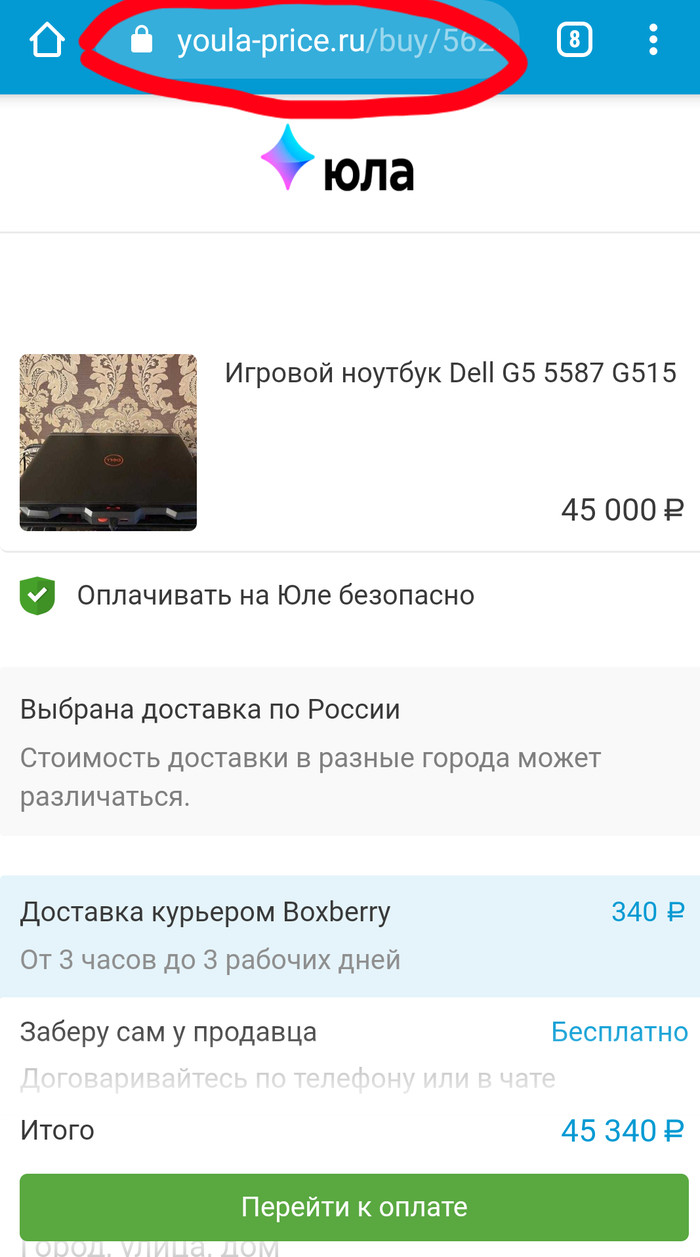Image resolution: width=700 pixels, height=1257 pixels.
Task: Open the tab switcher showing 8 tabs
Action: tap(573, 41)
